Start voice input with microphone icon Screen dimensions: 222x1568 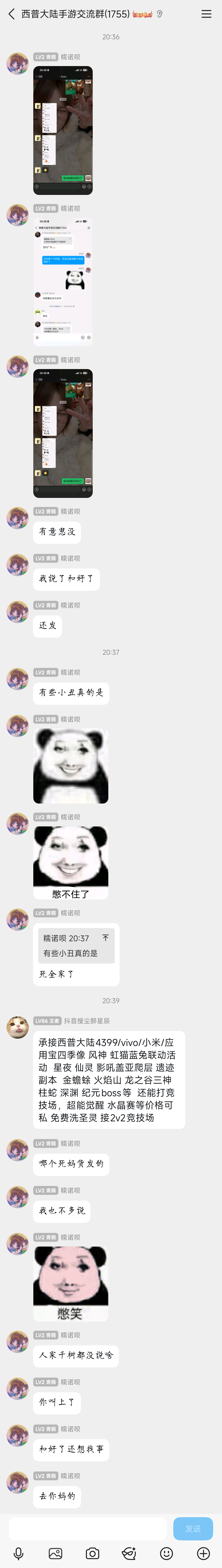tap(18, 1553)
